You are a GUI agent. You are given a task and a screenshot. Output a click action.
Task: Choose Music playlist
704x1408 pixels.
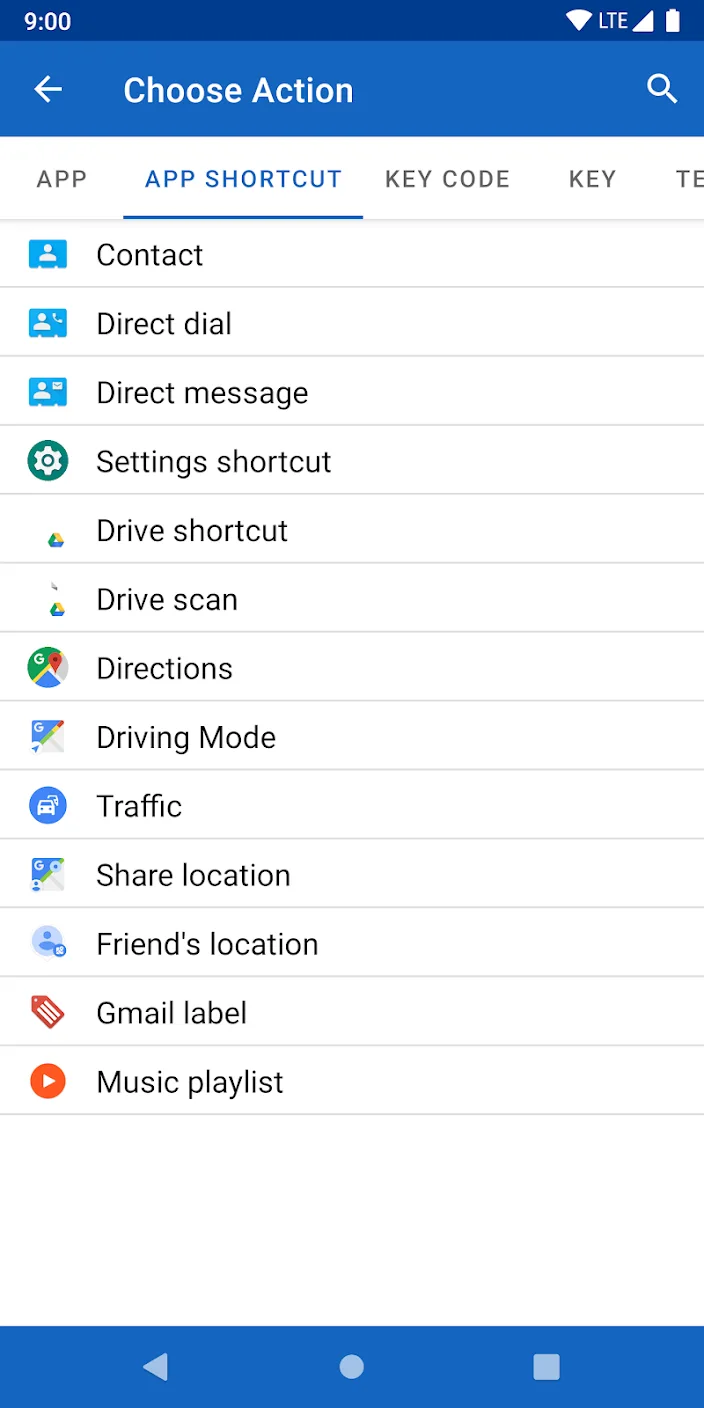tap(190, 1083)
